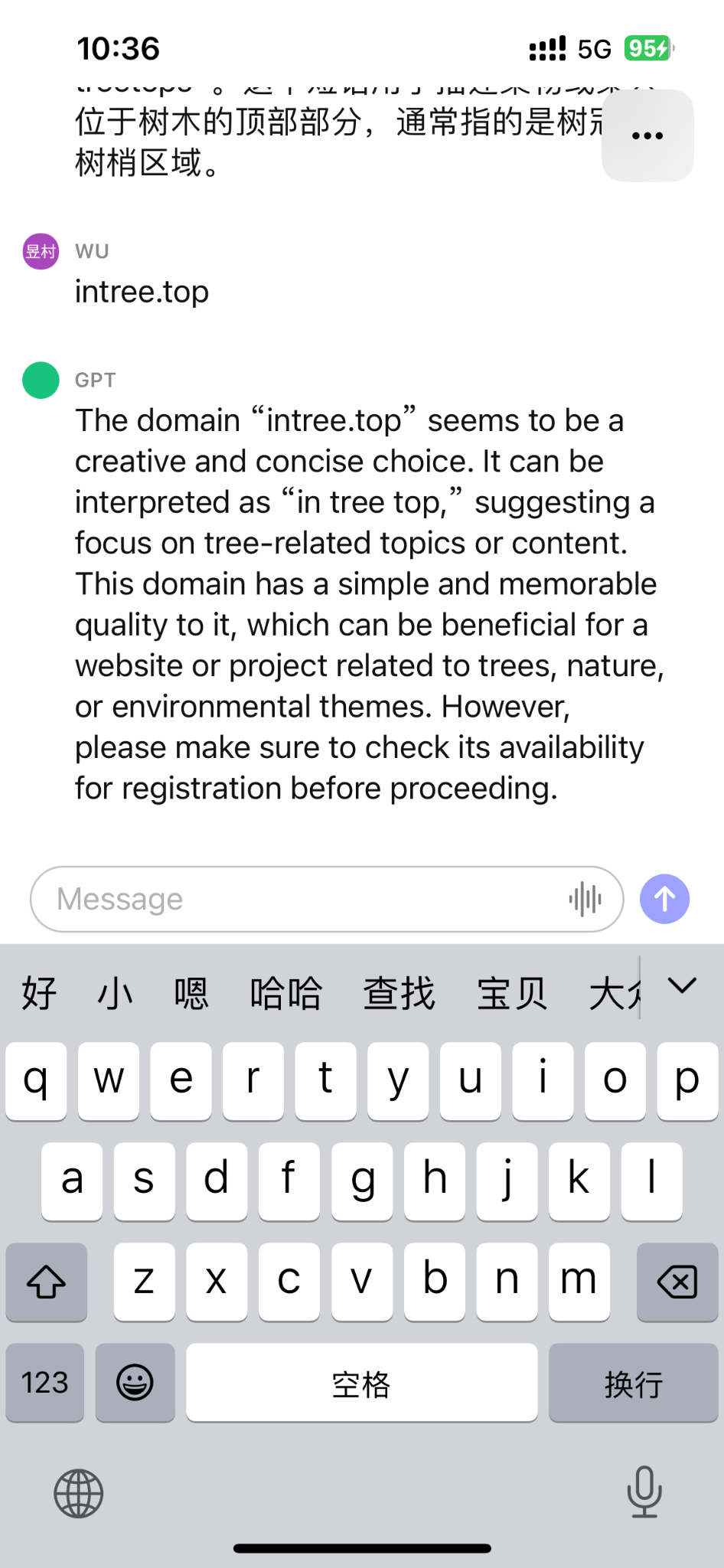Start dictation with the microphone key
The image size is (724, 1568).
click(x=644, y=1491)
